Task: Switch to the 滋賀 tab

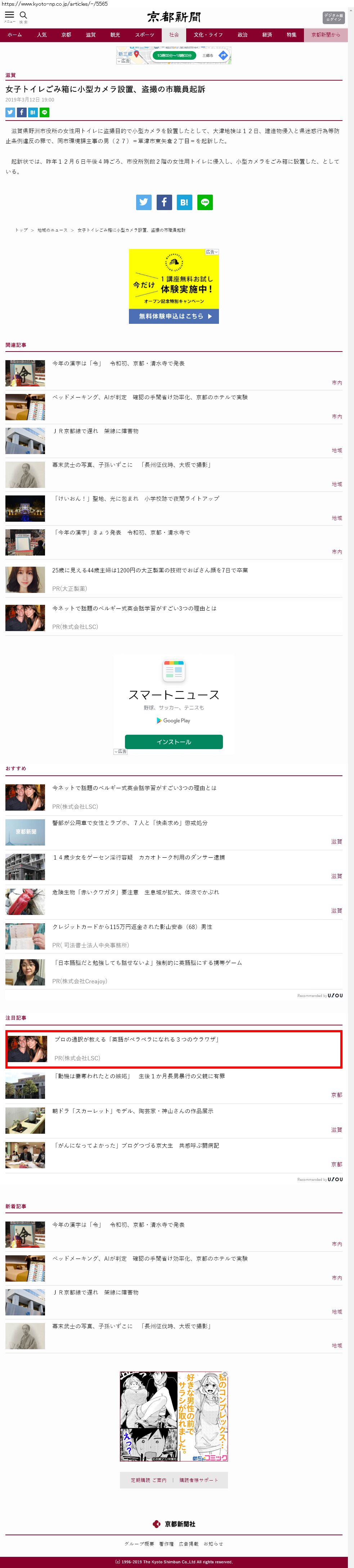Action: click(x=90, y=35)
